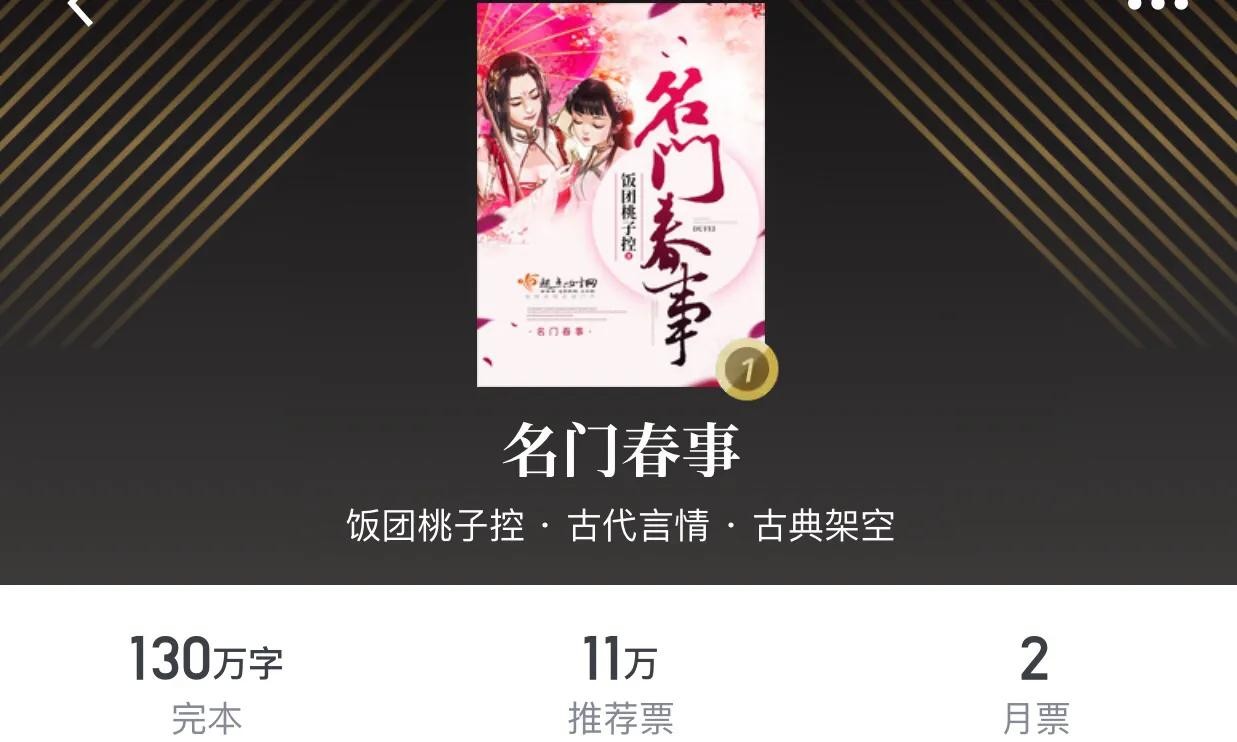Image resolution: width=1237 pixels, height=742 pixels.
Task: Open the three-dot overflow menu
Action: click(x=1157, y=6)
